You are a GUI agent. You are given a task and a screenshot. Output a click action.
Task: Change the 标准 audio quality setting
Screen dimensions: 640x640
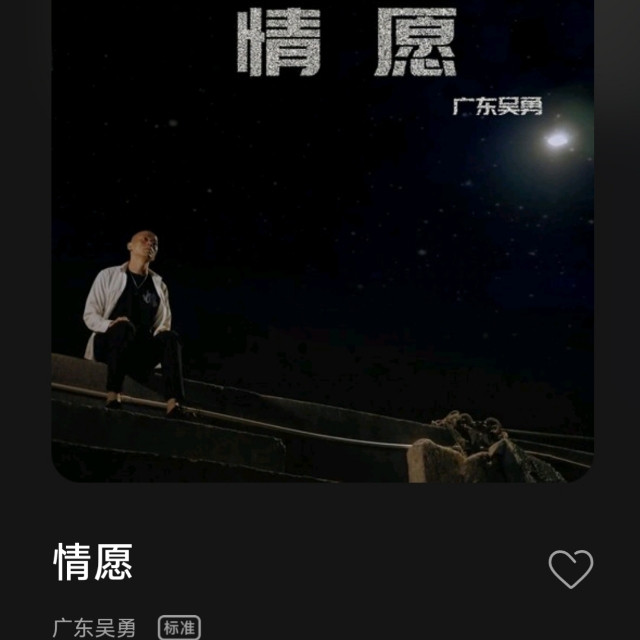pos(179,628)
